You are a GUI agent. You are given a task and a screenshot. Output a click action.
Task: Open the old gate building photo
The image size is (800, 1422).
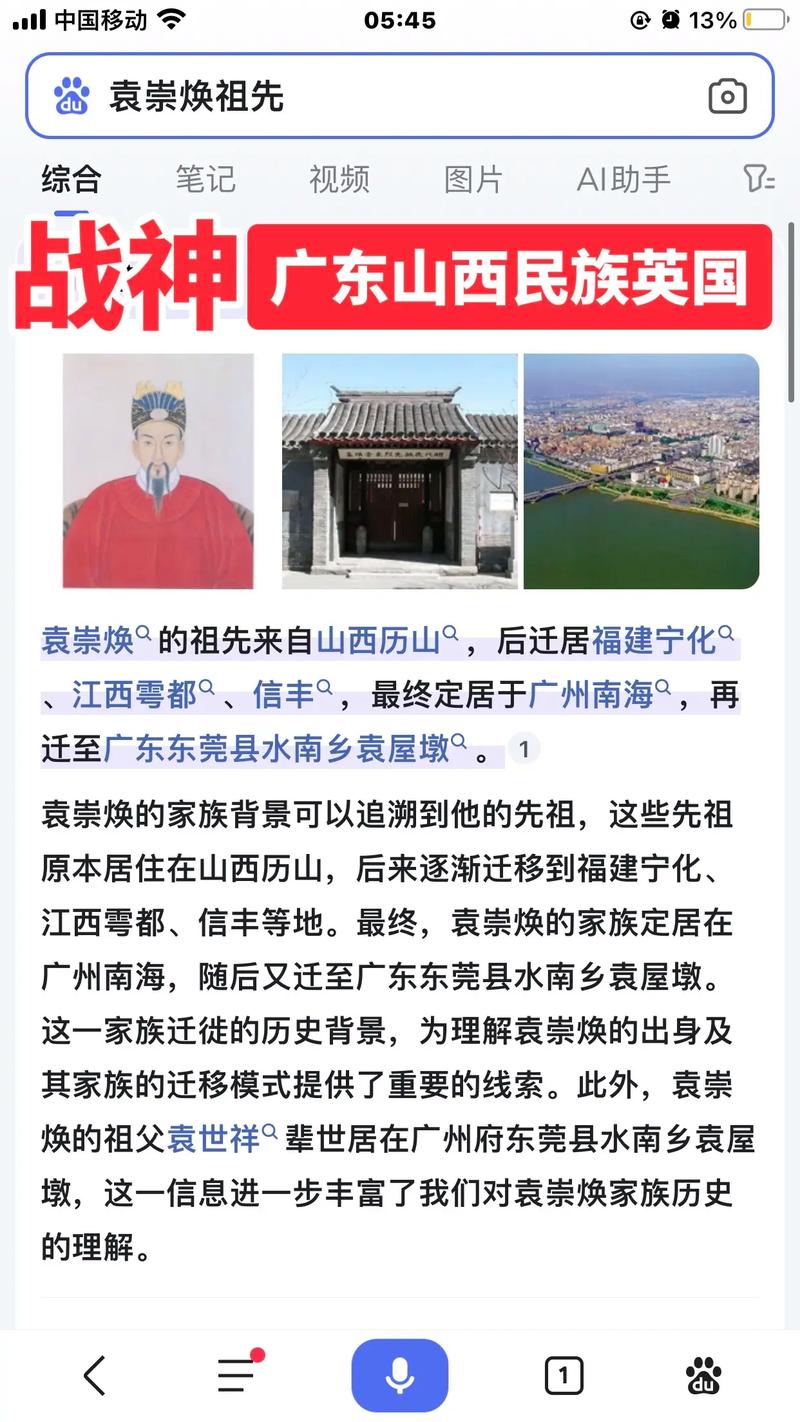coord(399,470)
